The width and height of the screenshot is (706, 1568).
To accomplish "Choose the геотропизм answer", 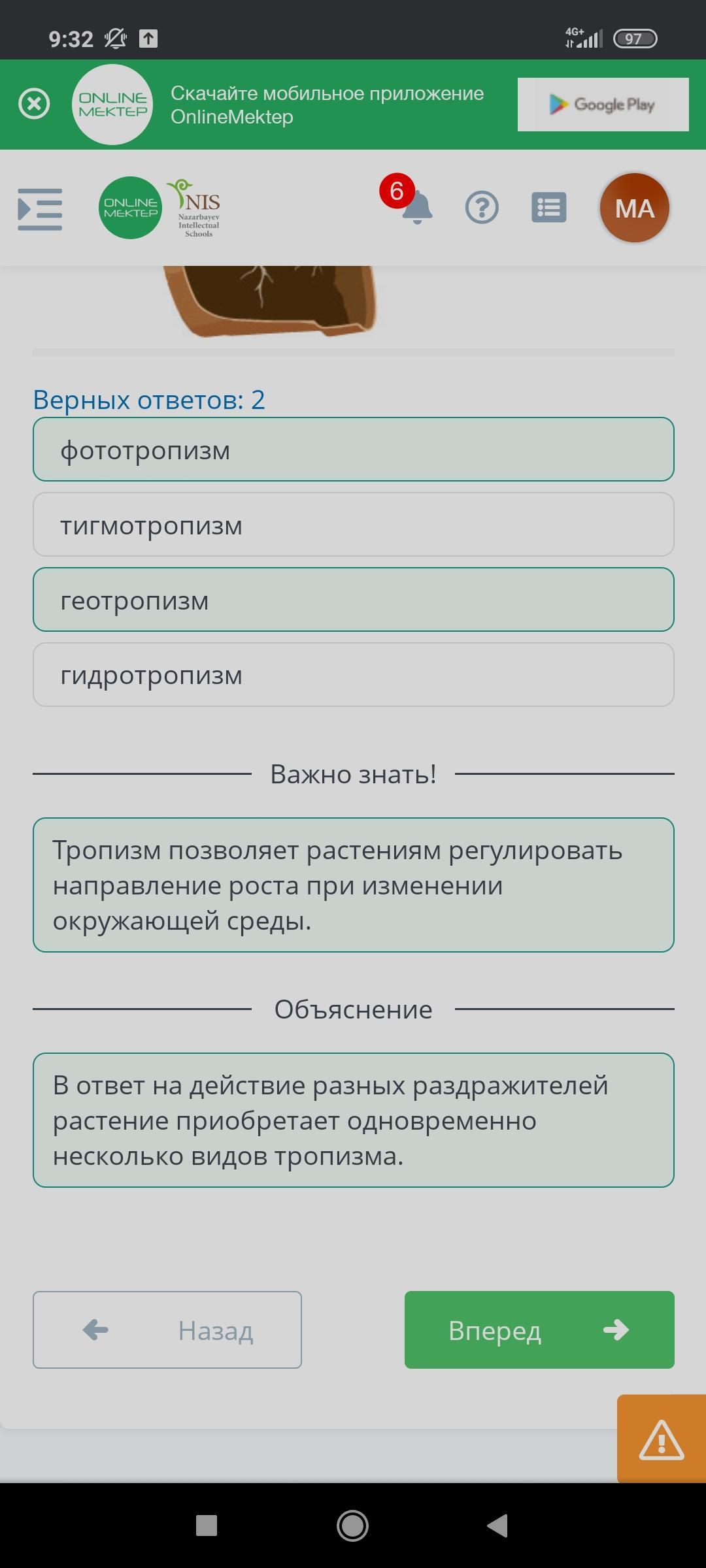I will tap(353, 600).
